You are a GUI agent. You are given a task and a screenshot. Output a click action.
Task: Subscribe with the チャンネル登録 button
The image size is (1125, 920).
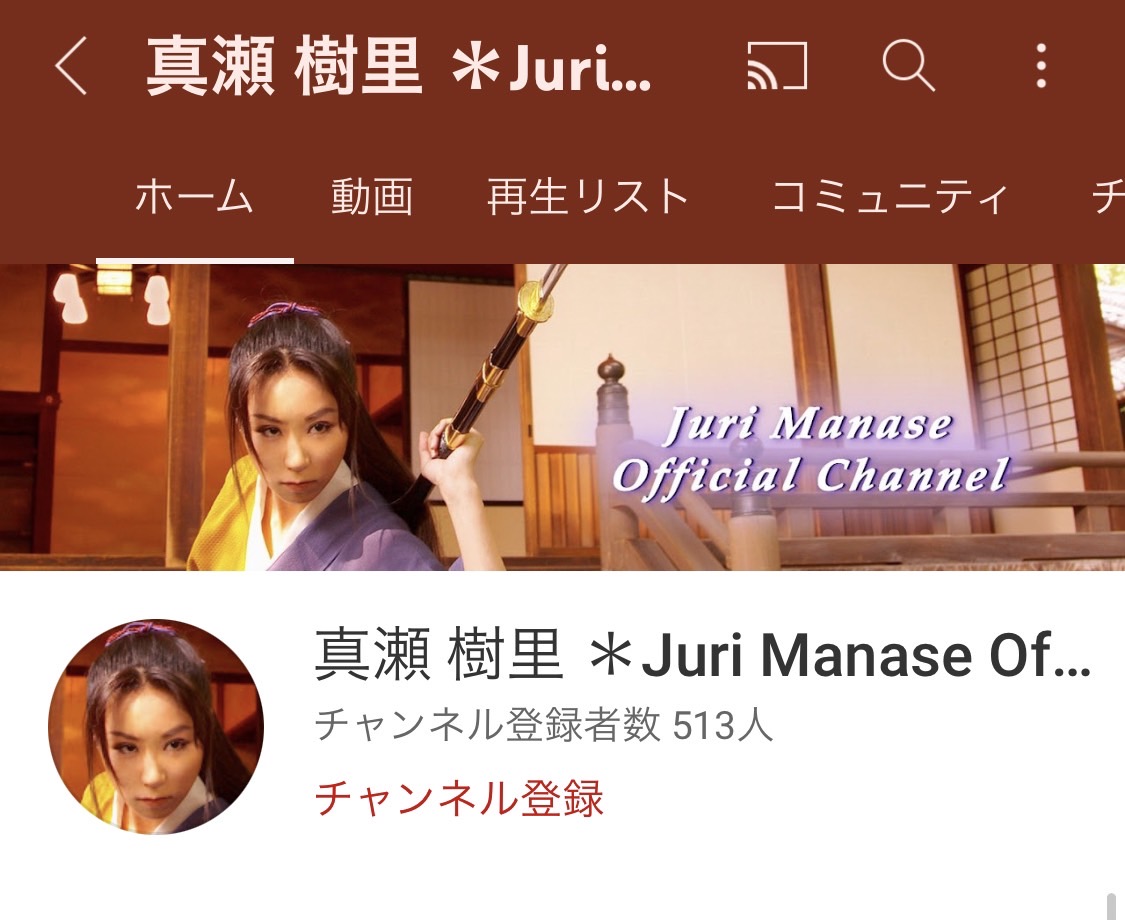click(459, 798)
